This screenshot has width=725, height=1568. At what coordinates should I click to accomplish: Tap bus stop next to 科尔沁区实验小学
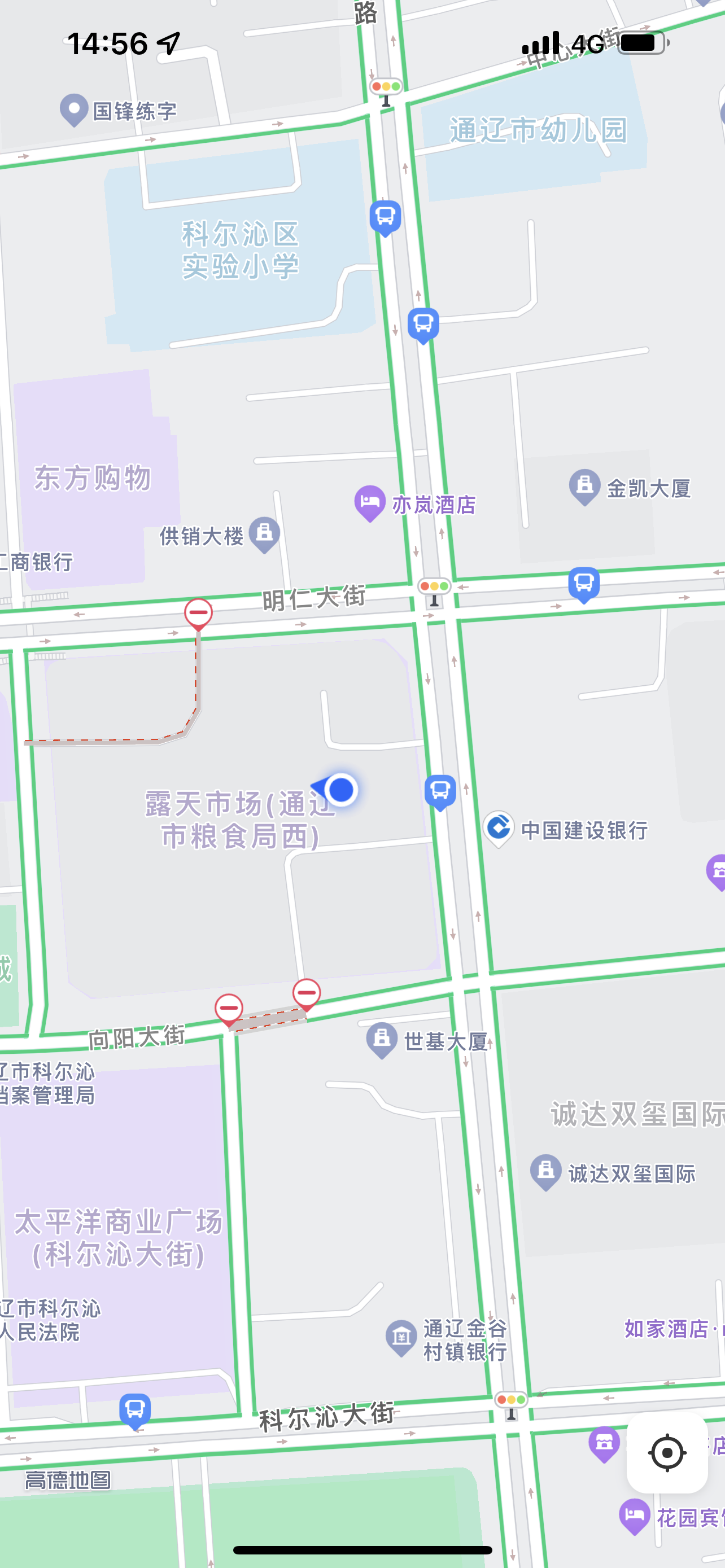coord(385,217)
